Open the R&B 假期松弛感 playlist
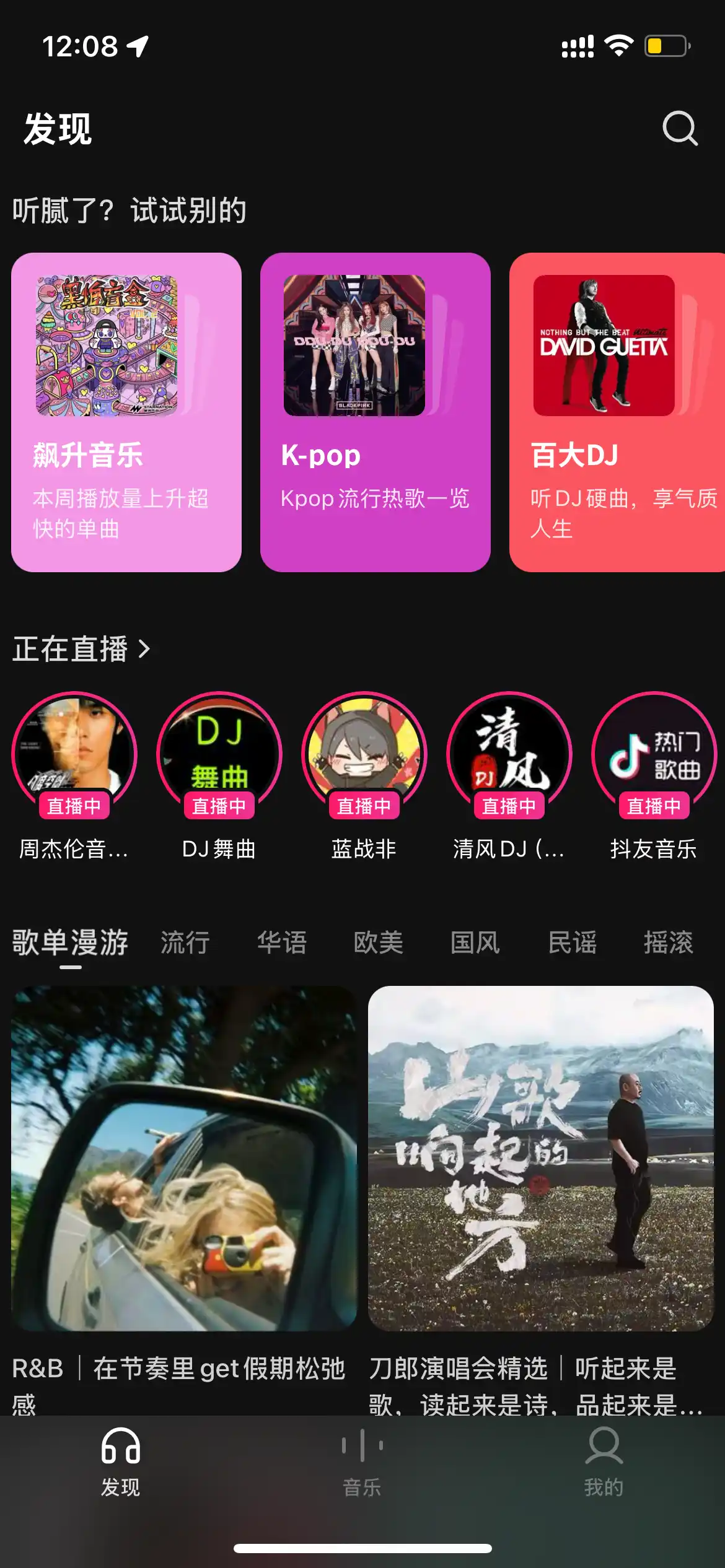The height and width of the screenshot is (1568, 725). tap(184, 1158)
